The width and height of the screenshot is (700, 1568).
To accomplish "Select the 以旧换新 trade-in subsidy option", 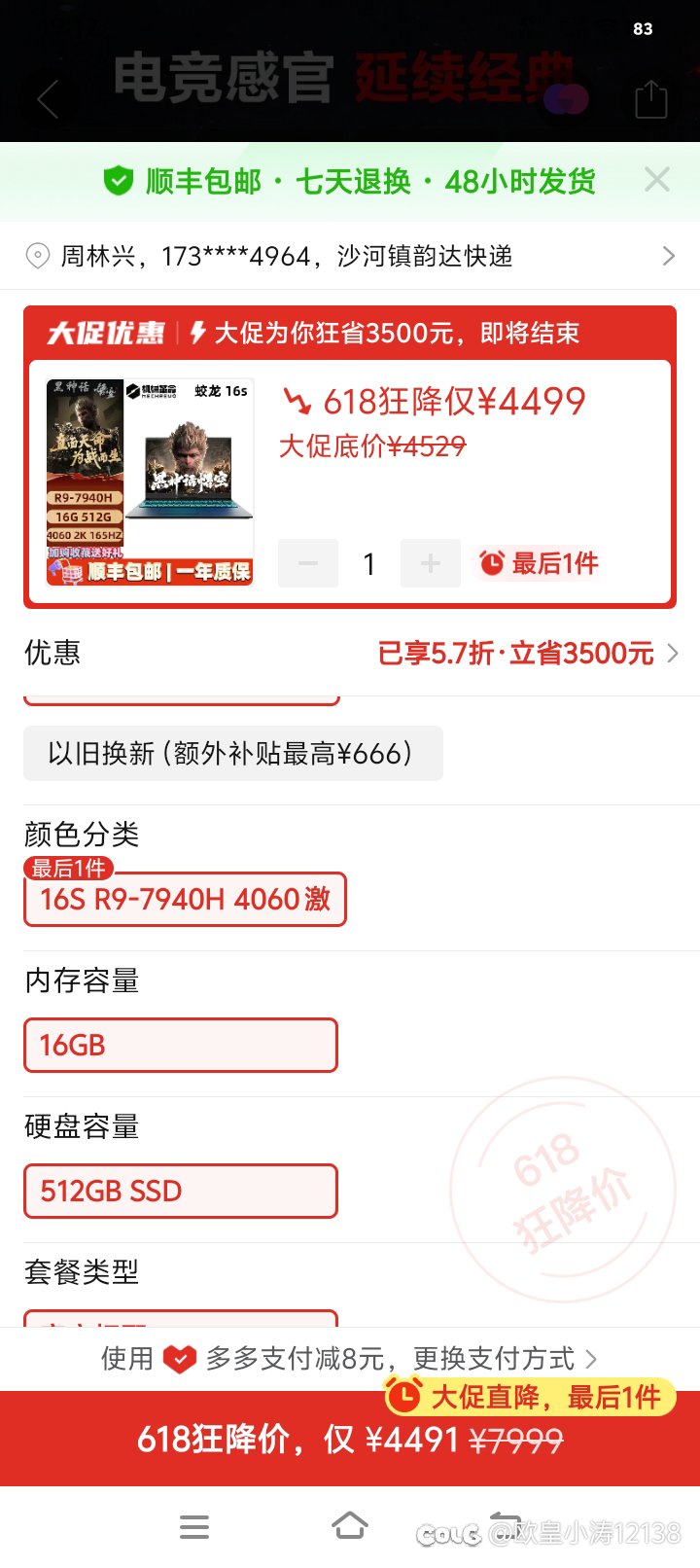I will point(233,753).
